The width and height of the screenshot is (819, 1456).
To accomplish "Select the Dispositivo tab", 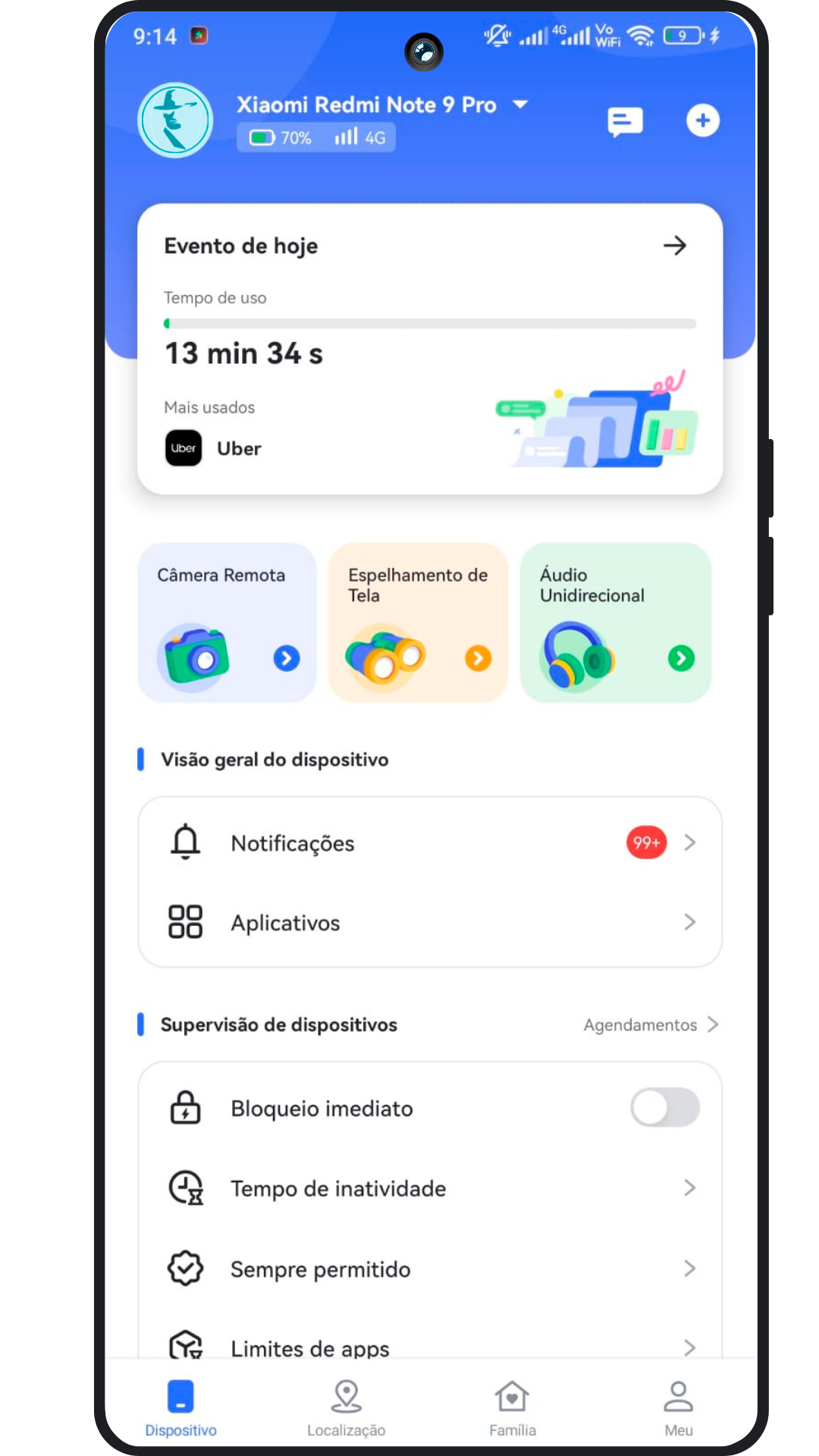I will pos(180,1408).
